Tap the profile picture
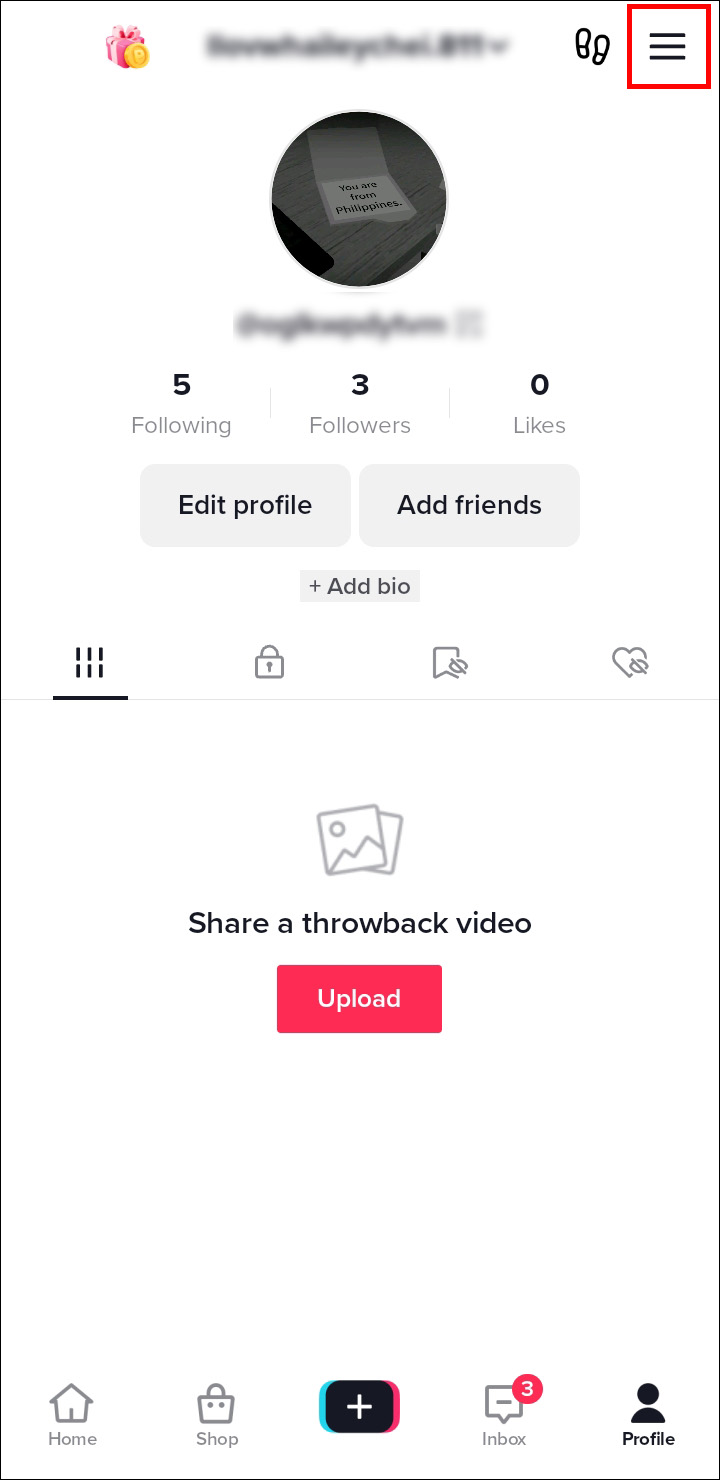 [x=359, y=200]
